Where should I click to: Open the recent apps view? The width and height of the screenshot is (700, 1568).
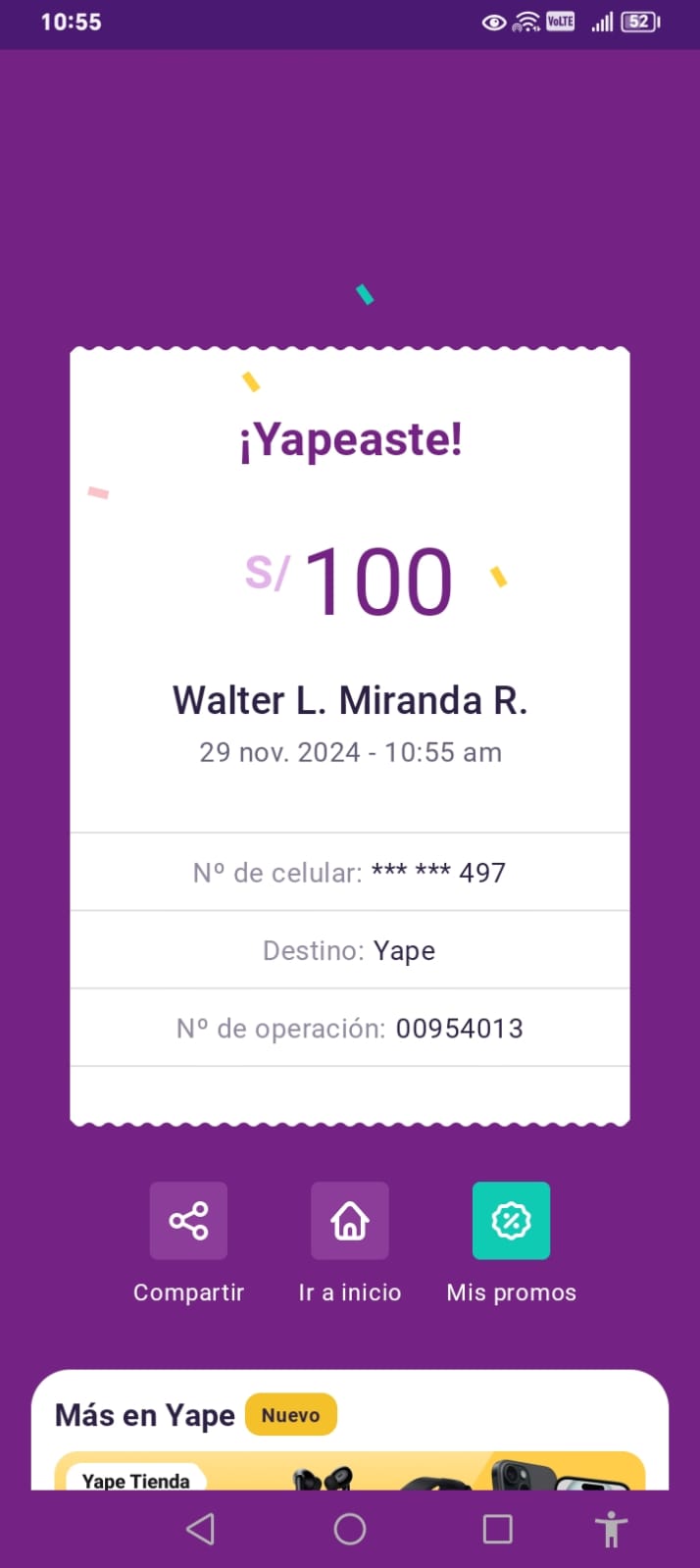click(x=498, y=1529)
